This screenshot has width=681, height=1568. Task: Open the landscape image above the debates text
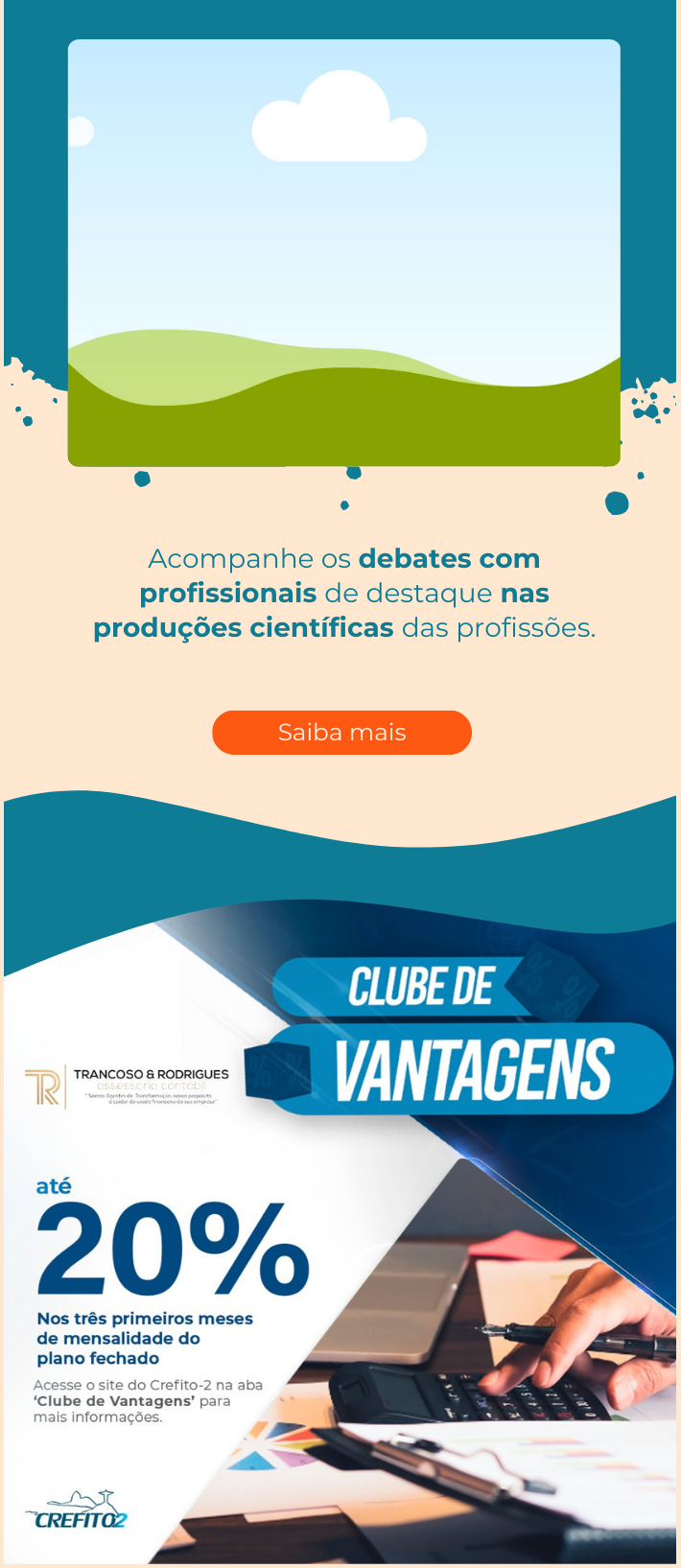pyautogui.click(x=343, y=253)
